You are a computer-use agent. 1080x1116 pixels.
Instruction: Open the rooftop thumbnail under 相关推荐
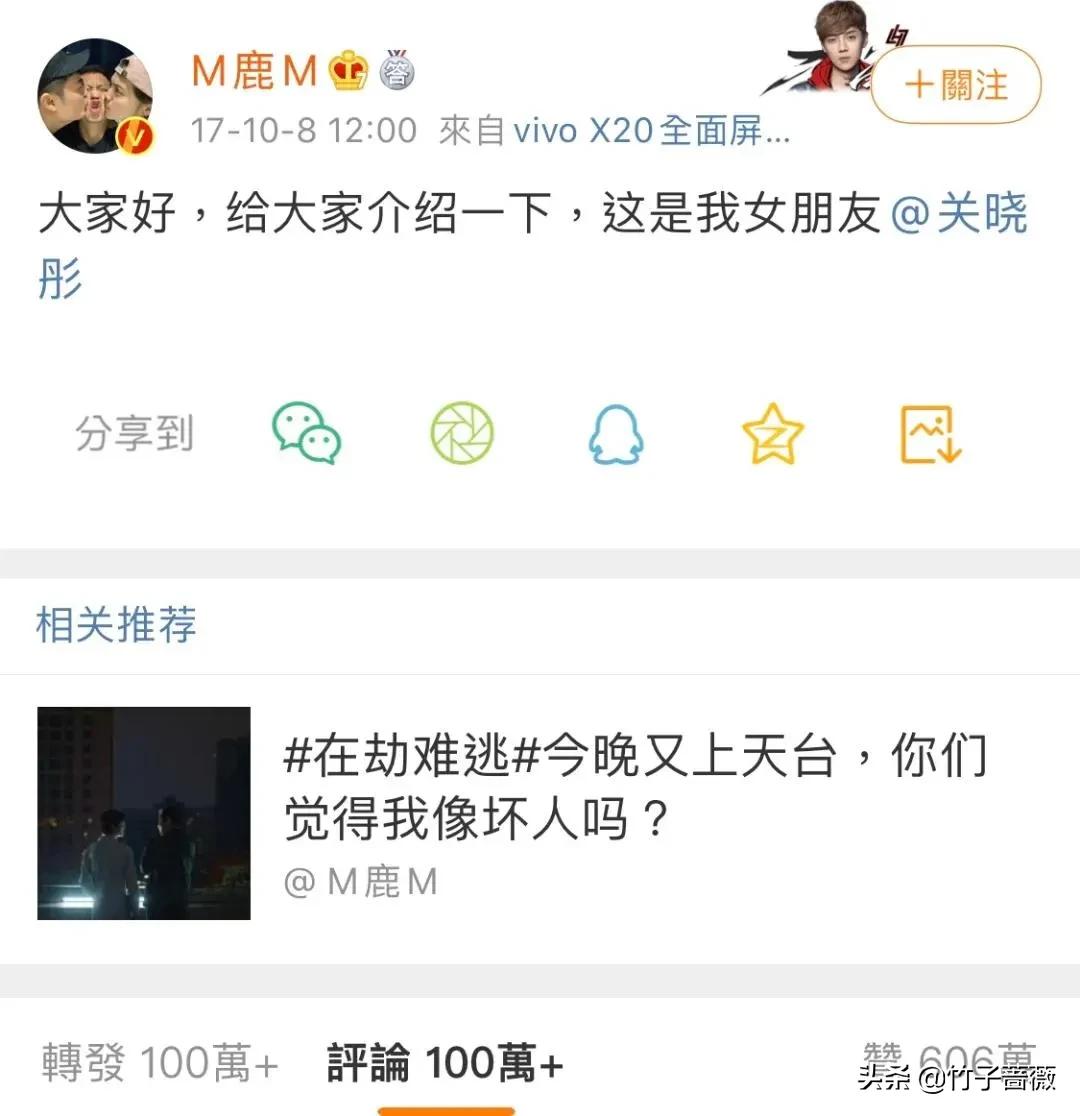point(143,812)
